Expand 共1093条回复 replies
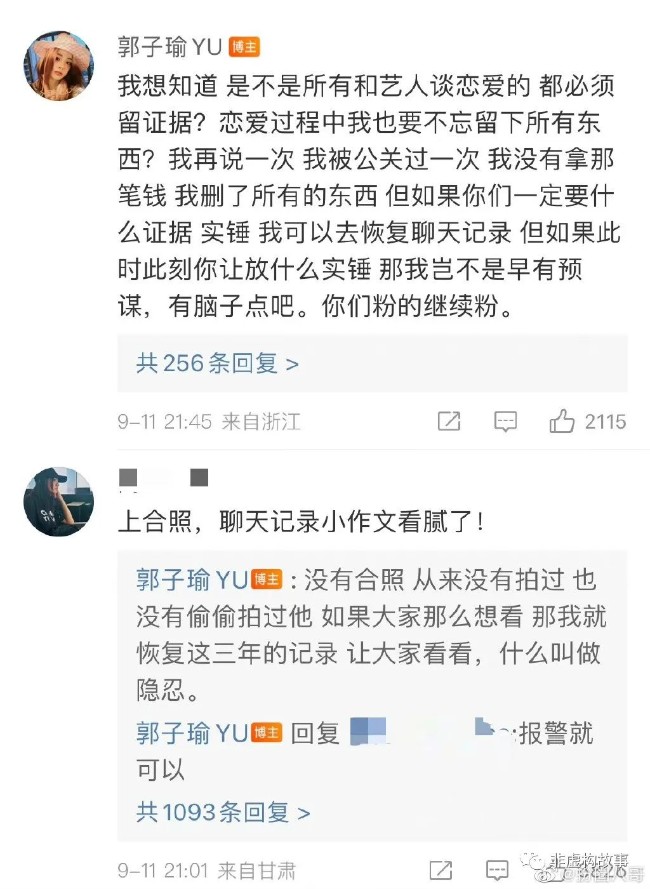Image resolution: width=650 pixels, height=889 pixels. tap(223, 812)
